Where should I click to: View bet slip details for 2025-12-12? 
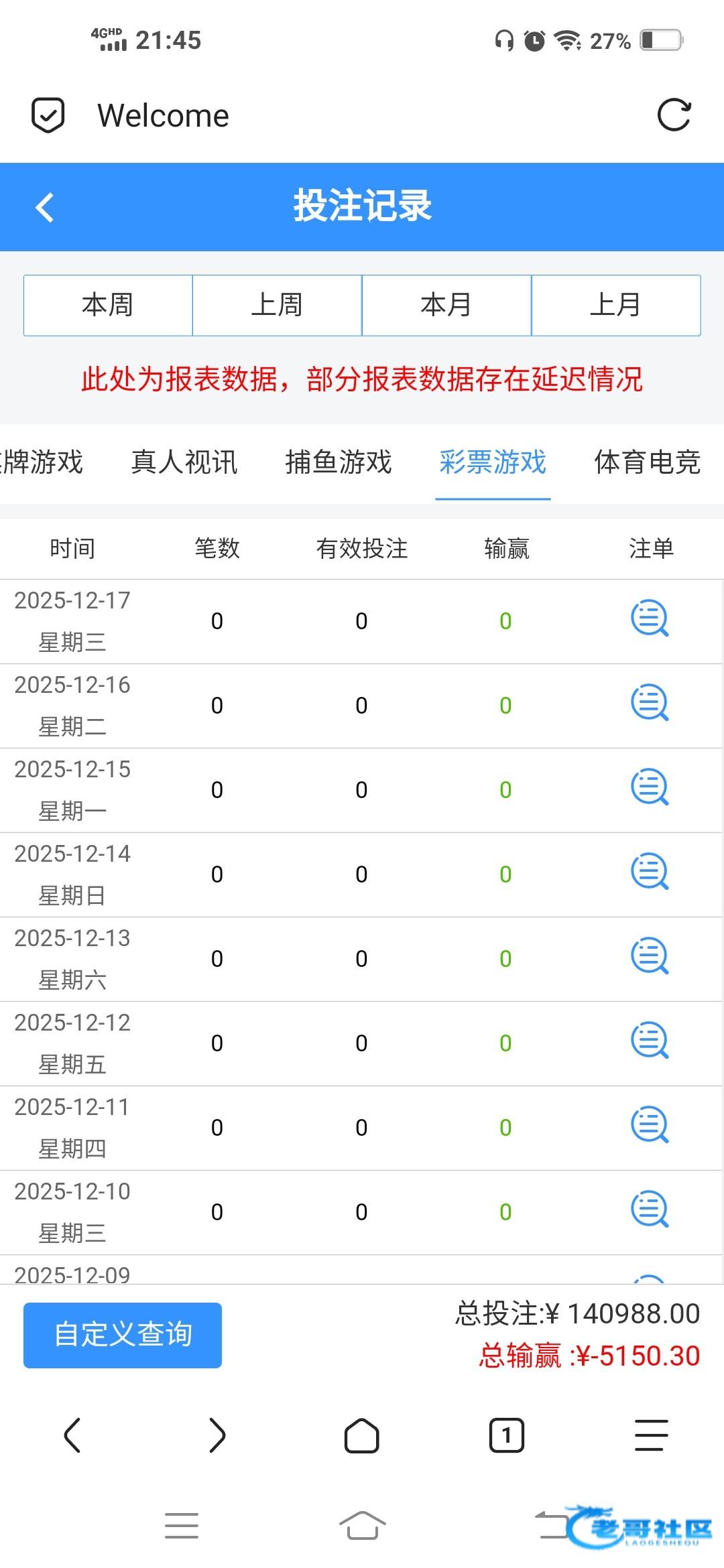[x=650, y=1041]
